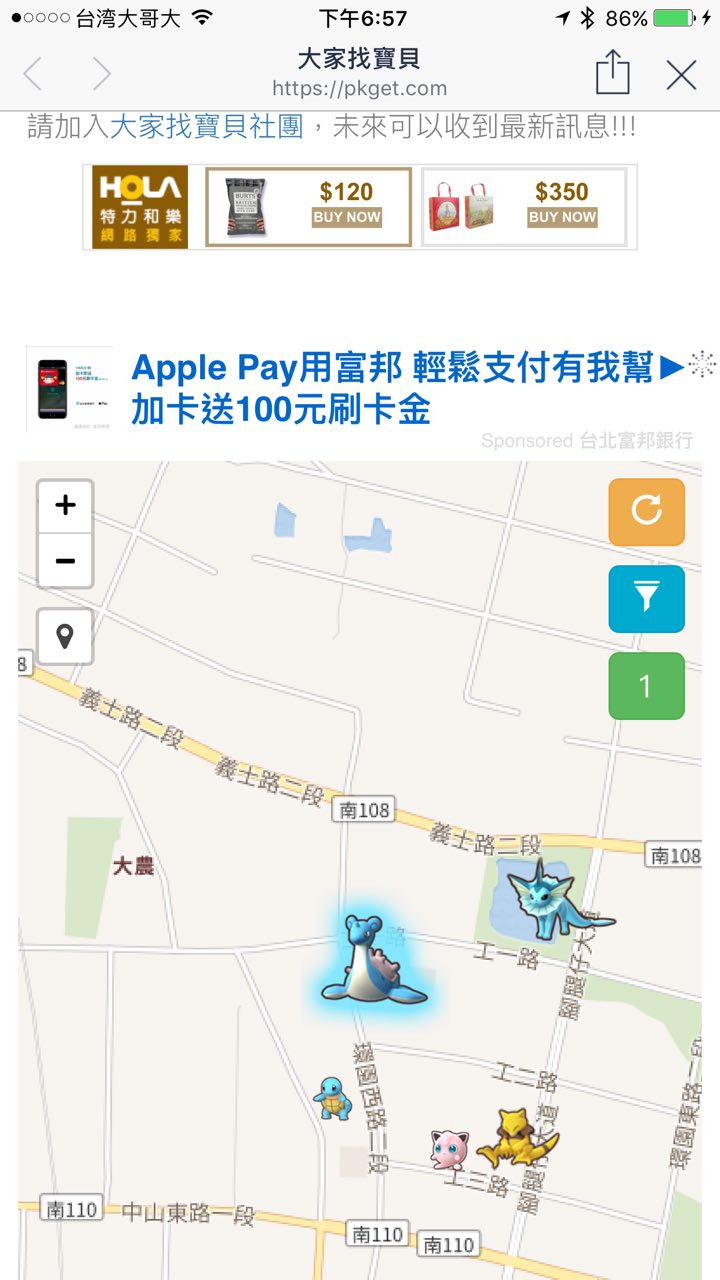Tap the green 1 button
This screenshot has width=720, height=1280.
(646, 686)
